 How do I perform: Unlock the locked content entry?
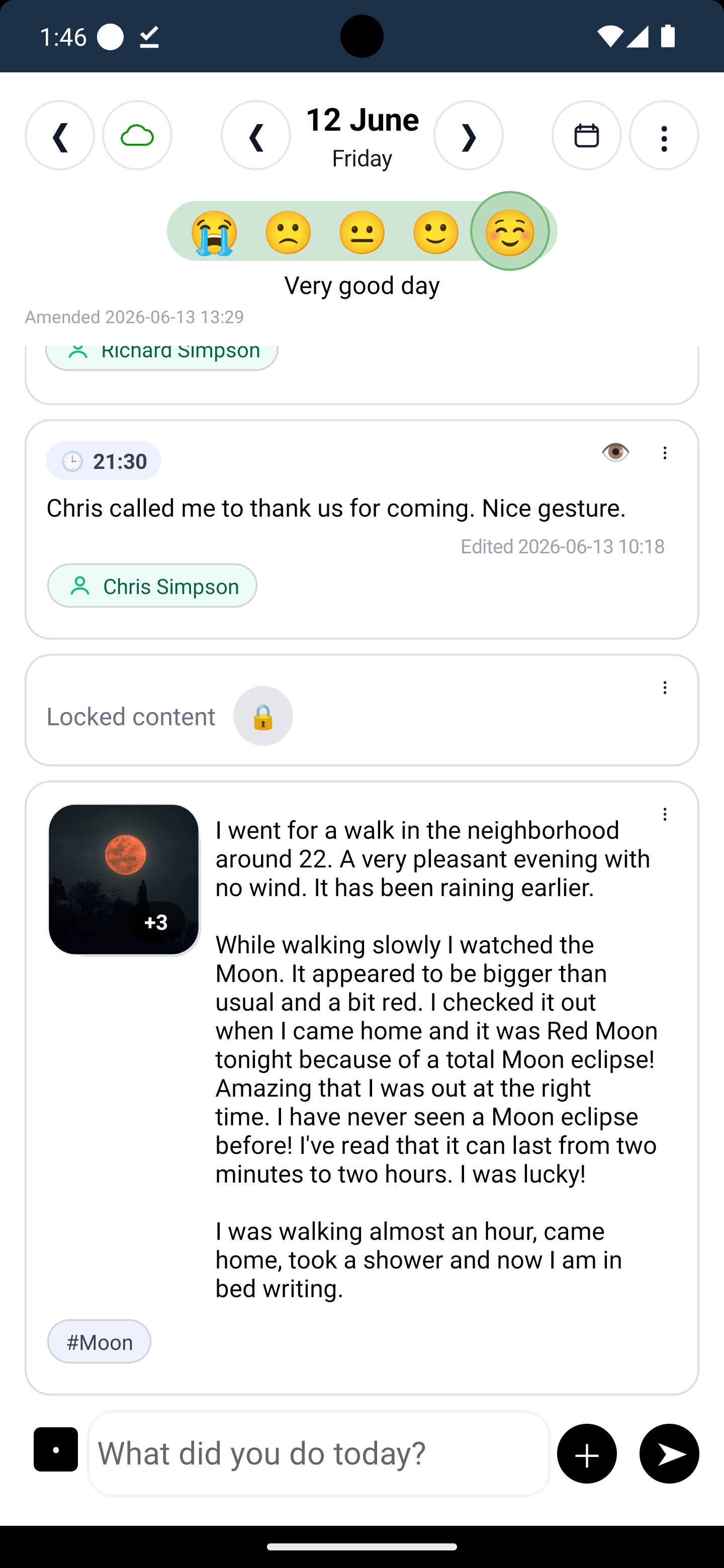[263, 716]
